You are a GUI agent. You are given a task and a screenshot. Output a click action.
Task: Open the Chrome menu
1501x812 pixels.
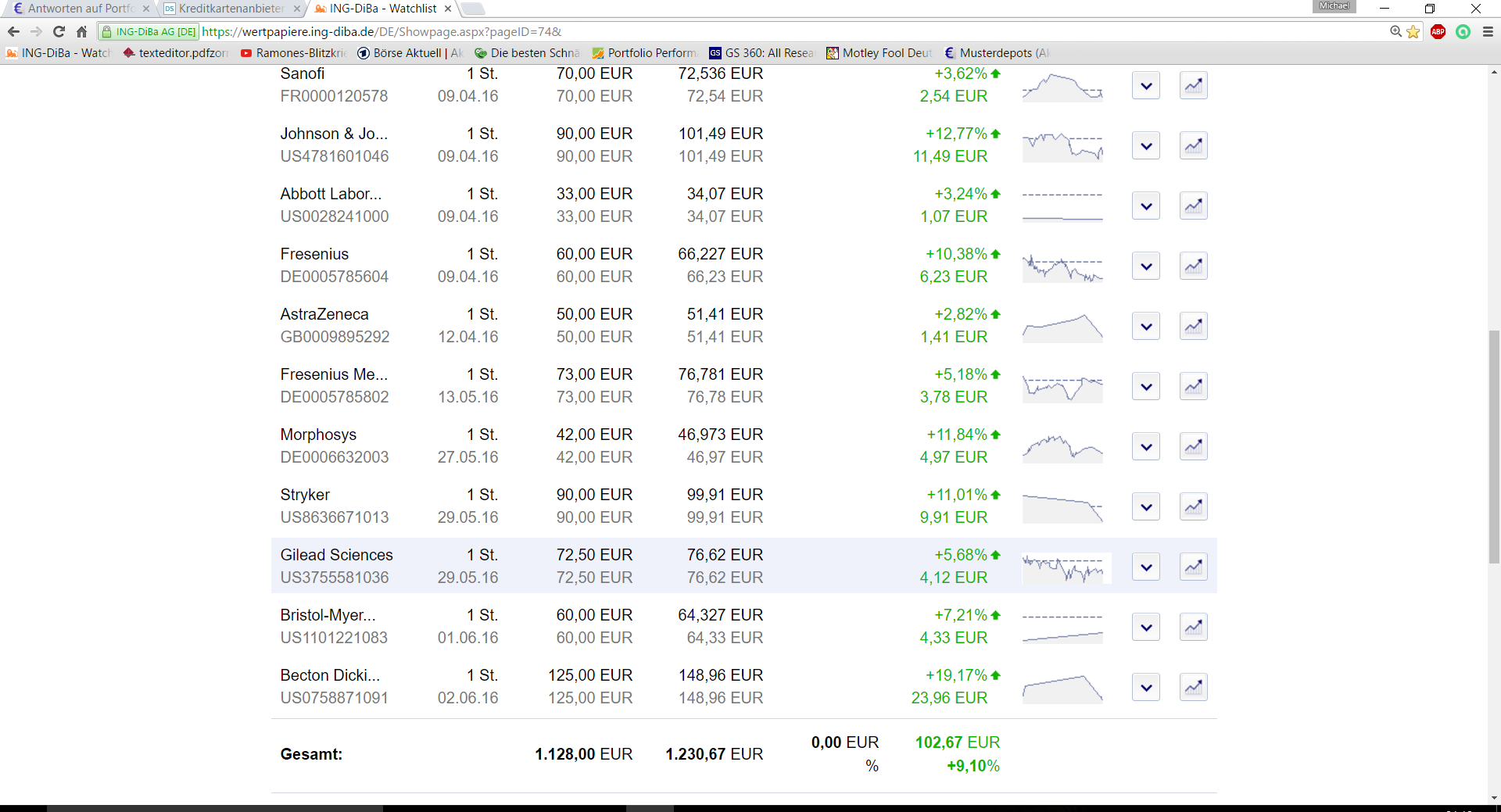tap(1488, 32)
